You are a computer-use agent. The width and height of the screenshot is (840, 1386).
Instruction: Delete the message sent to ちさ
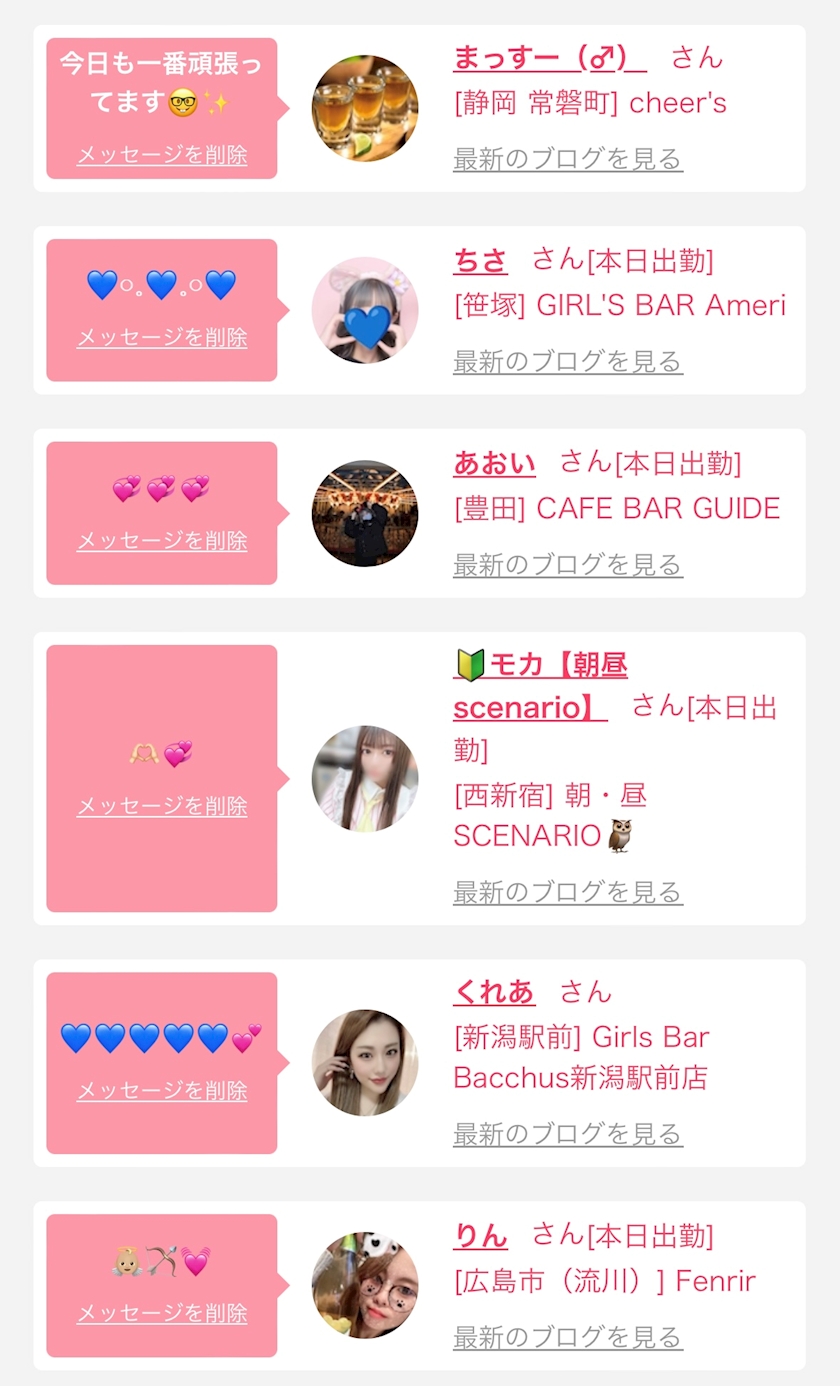(x=162, y=338)
